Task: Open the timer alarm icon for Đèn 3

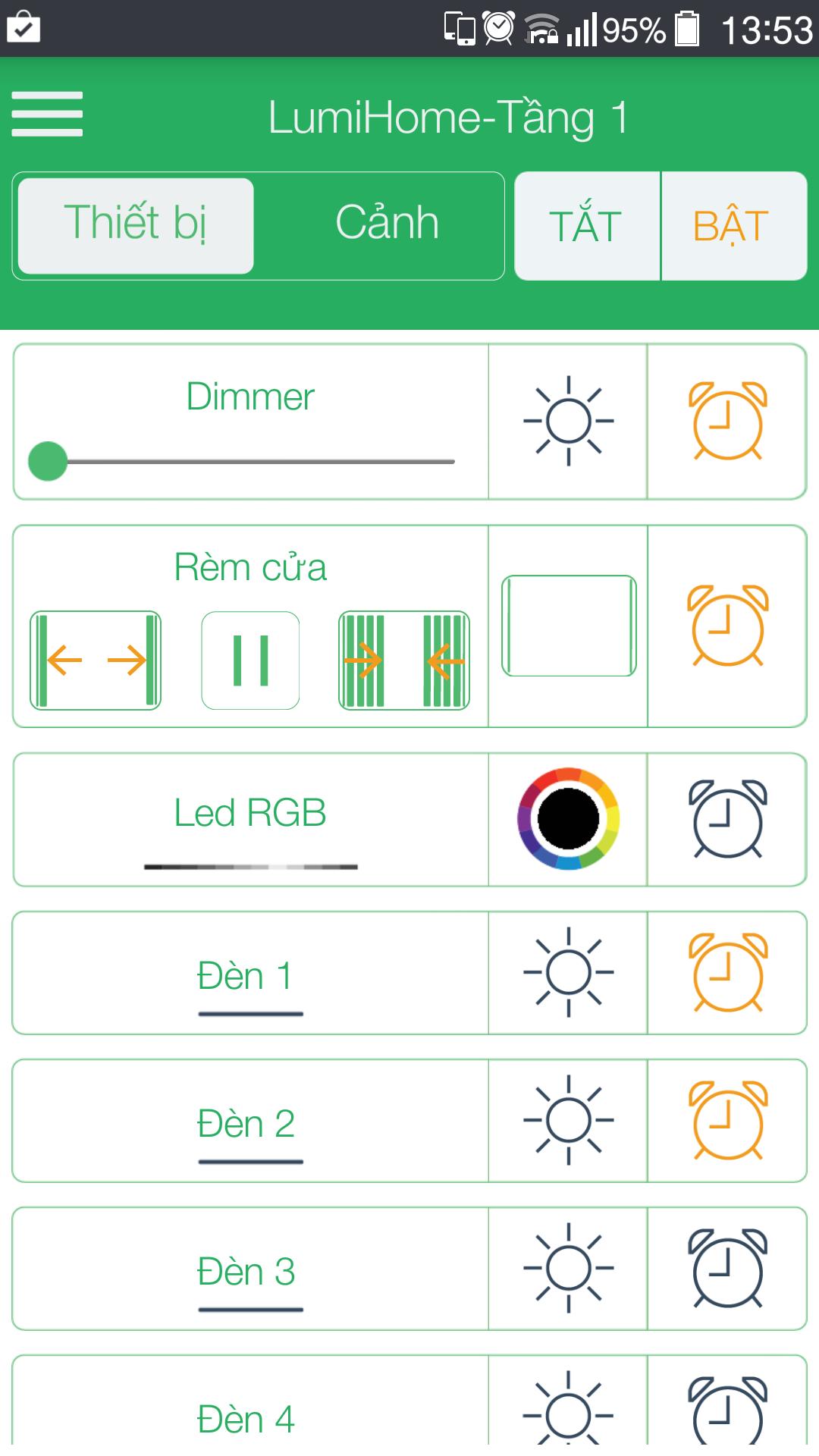Action: 726,1268
